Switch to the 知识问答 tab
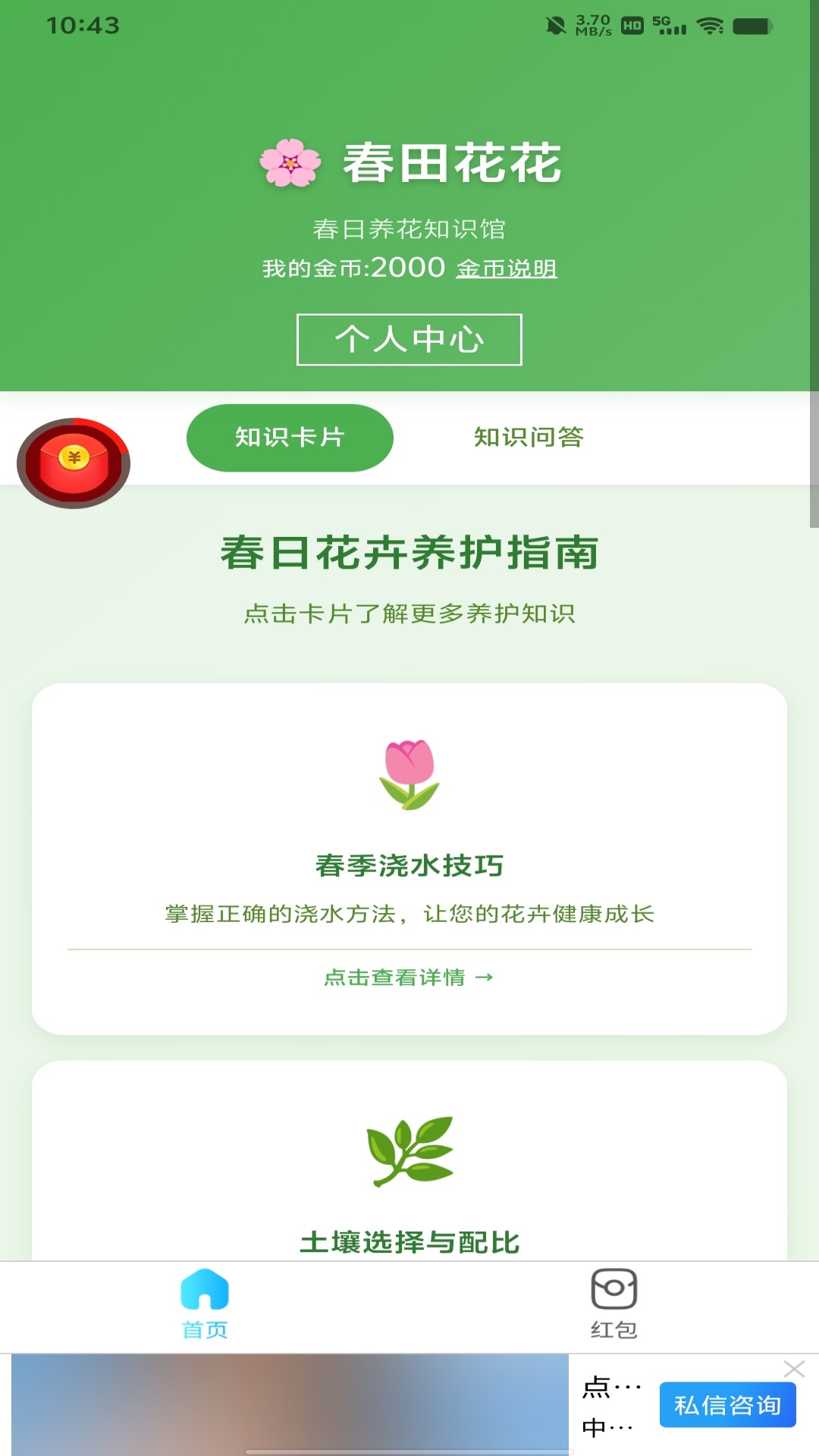Image resolution: width=819 pixels, height=1456 pixels. point(529,438)
